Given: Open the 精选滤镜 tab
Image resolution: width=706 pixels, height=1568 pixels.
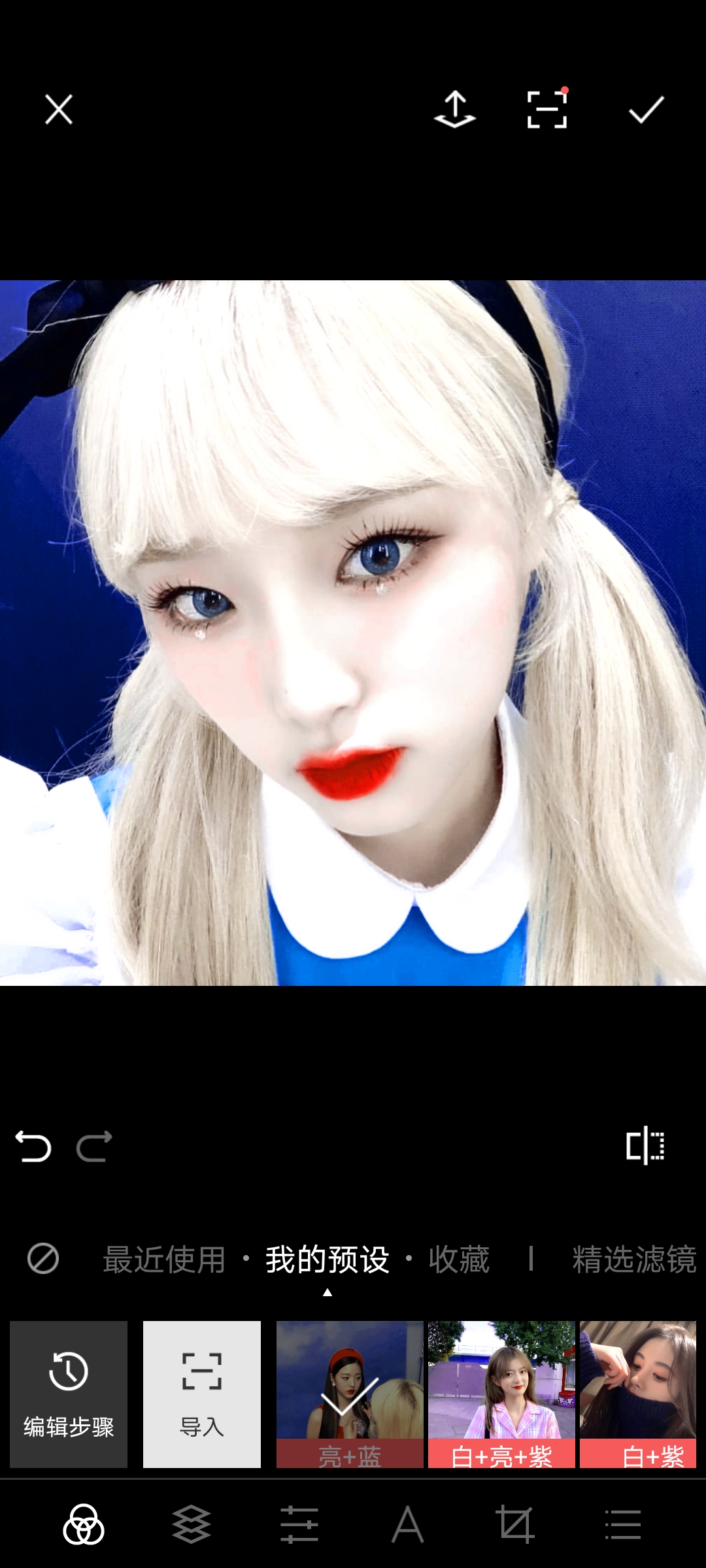Looking at the screenshot, I should (x=633, y=1259).
